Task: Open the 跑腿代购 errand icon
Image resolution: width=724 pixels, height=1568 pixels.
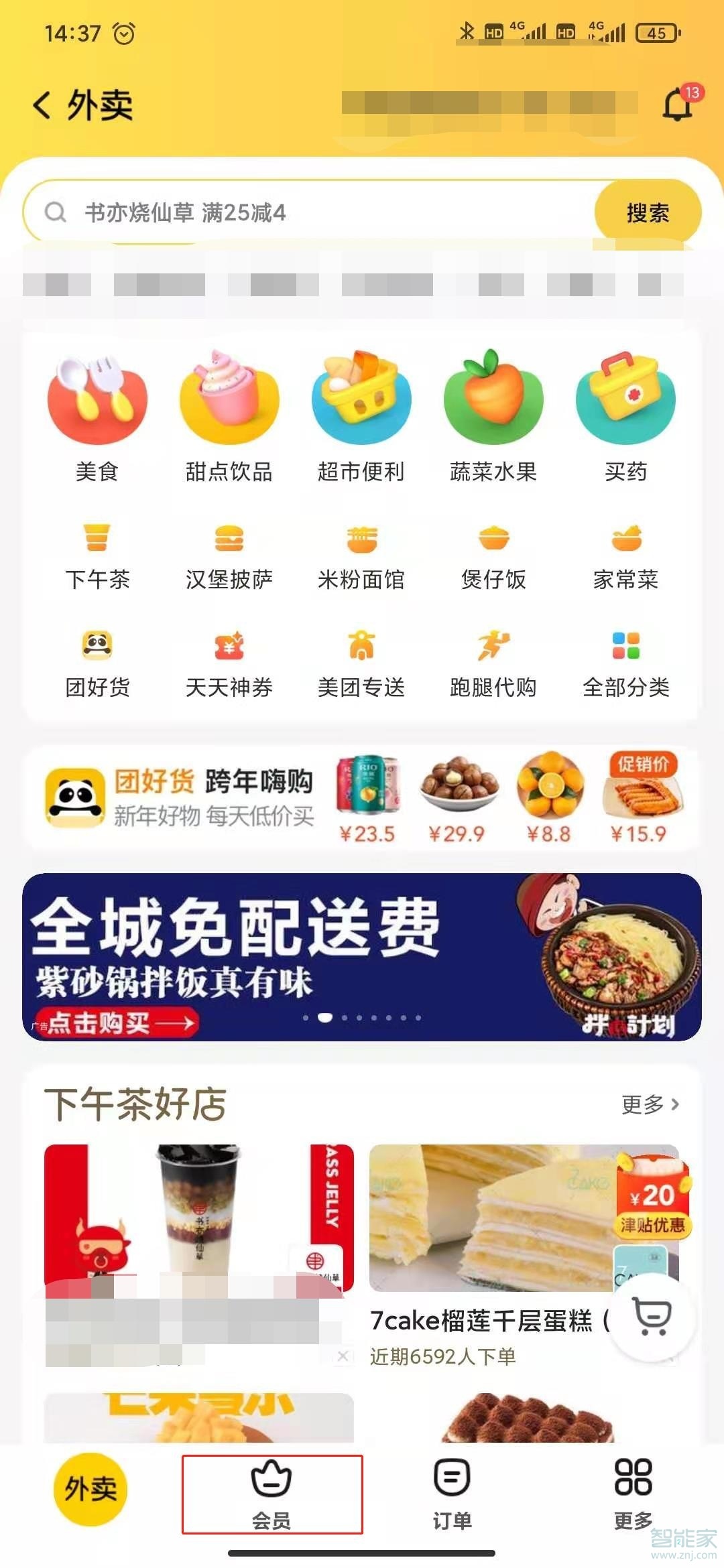Action: pyautogui.click(x=493, y=647)
